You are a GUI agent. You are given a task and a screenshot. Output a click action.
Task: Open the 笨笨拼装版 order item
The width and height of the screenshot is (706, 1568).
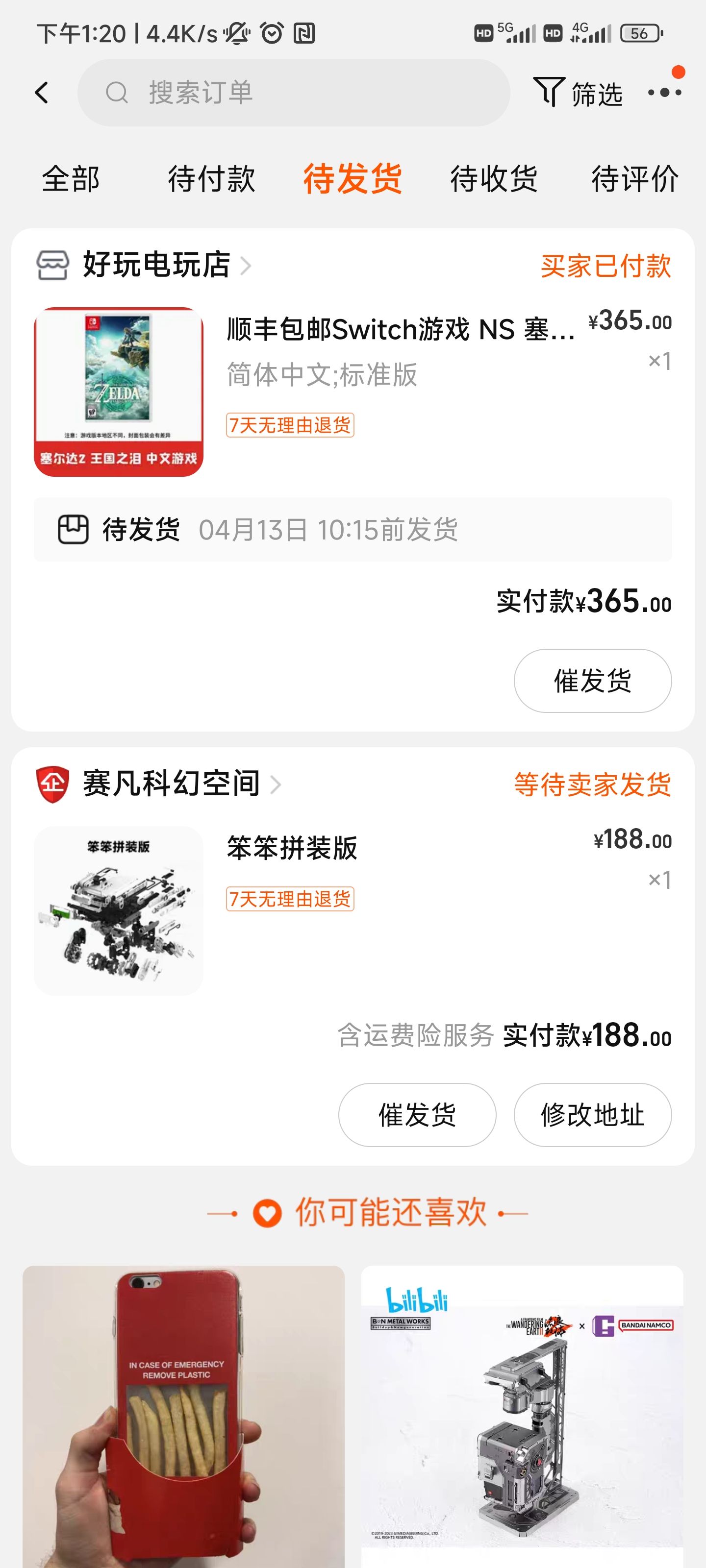point(353,910)
